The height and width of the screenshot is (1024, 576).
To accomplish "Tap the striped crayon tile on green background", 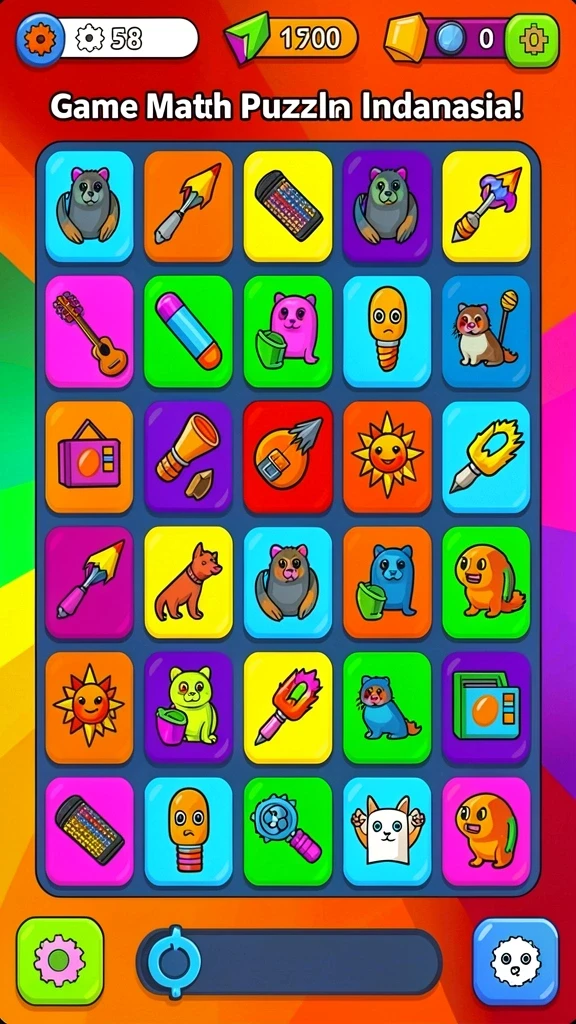I will coord(189,332).
